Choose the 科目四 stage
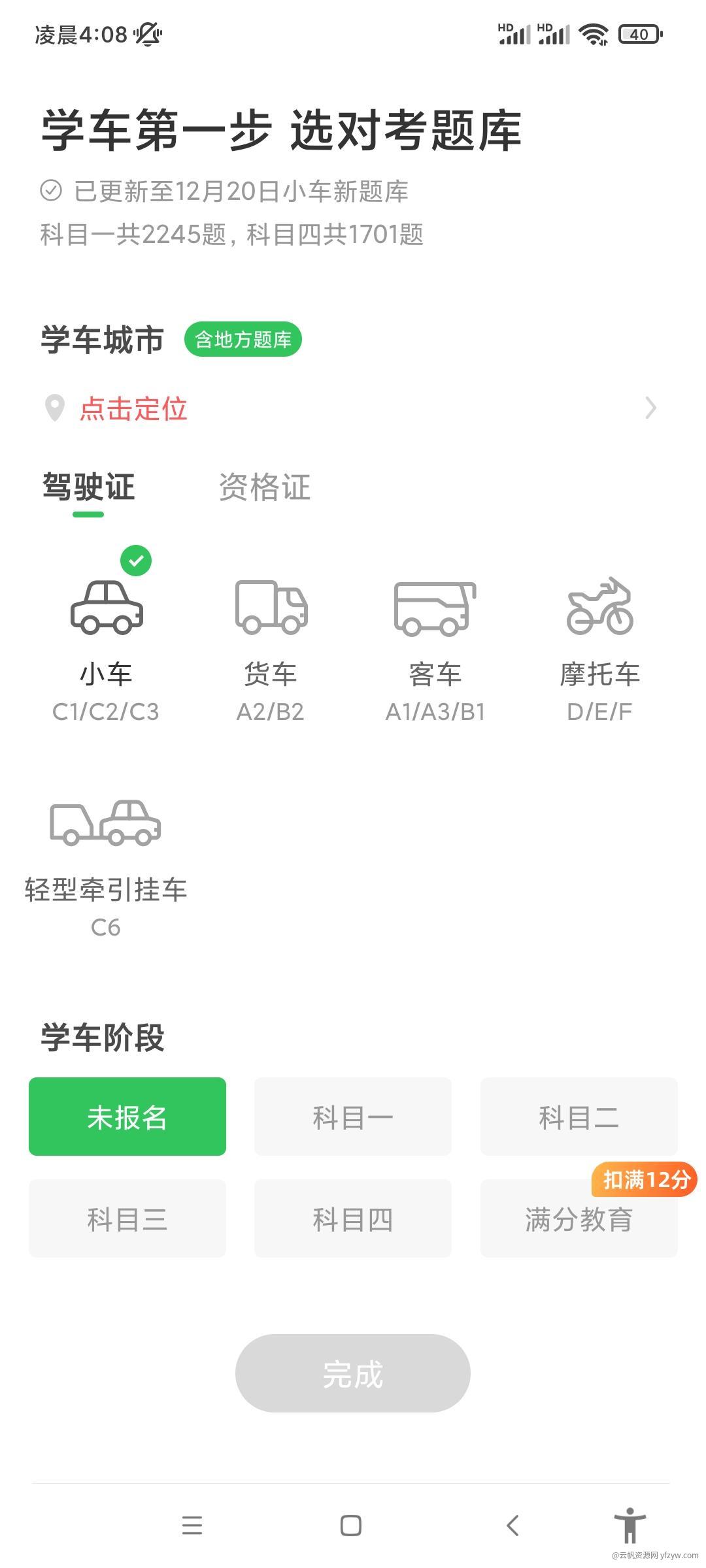The height and width of the screenshot is (1568, 706). click(x=353, y=1218)
